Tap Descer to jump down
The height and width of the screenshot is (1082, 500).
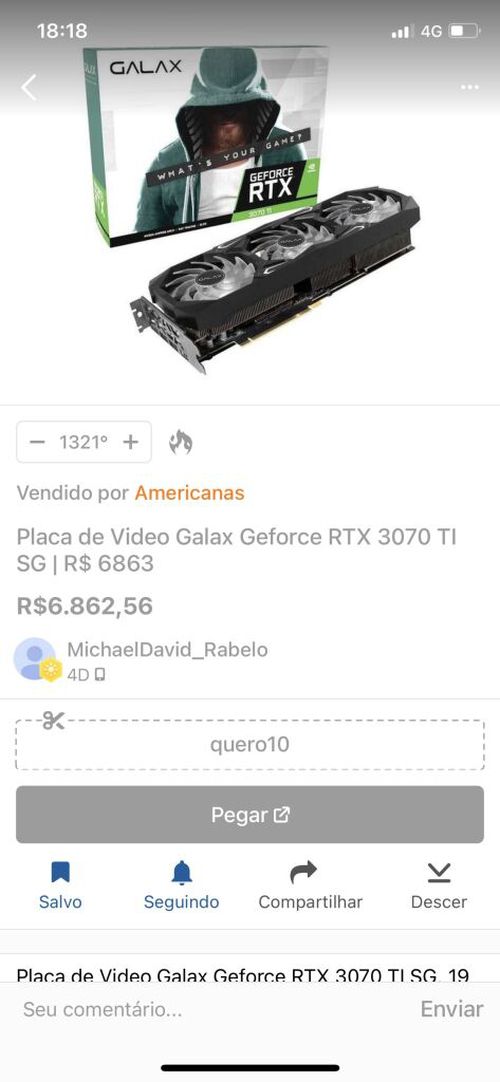pos(439,886)
